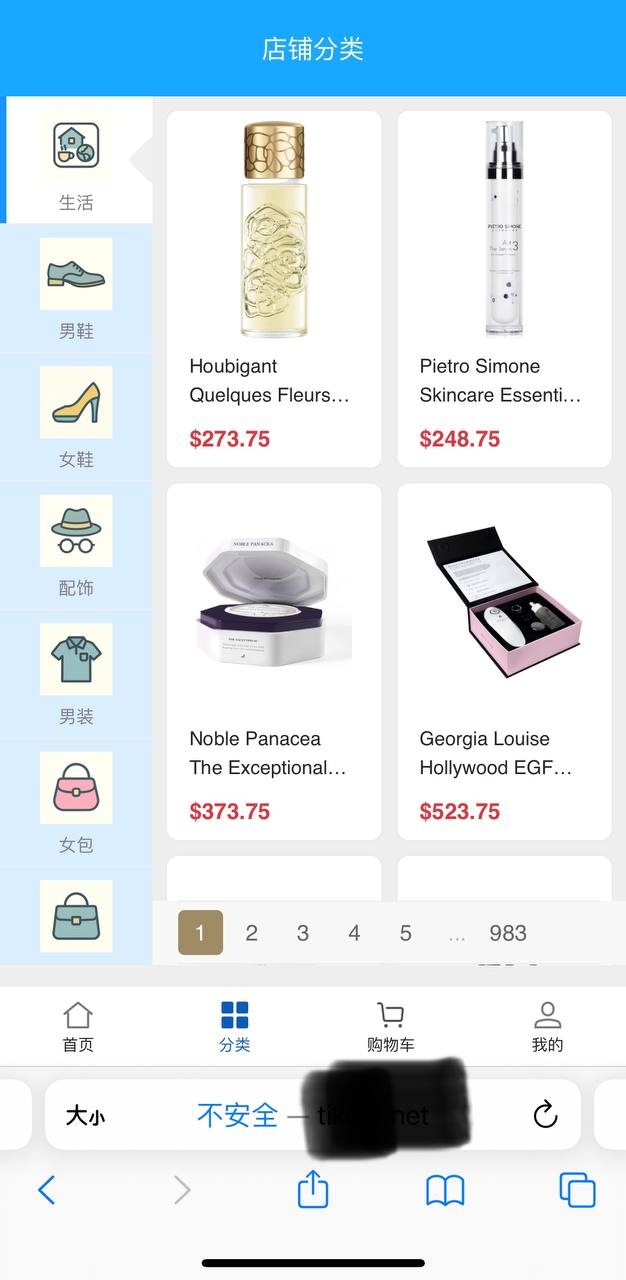Image resolution: width=626 pixels, height=1280 pixels.
Task: Jump to page 3
Action: [303, 933]
